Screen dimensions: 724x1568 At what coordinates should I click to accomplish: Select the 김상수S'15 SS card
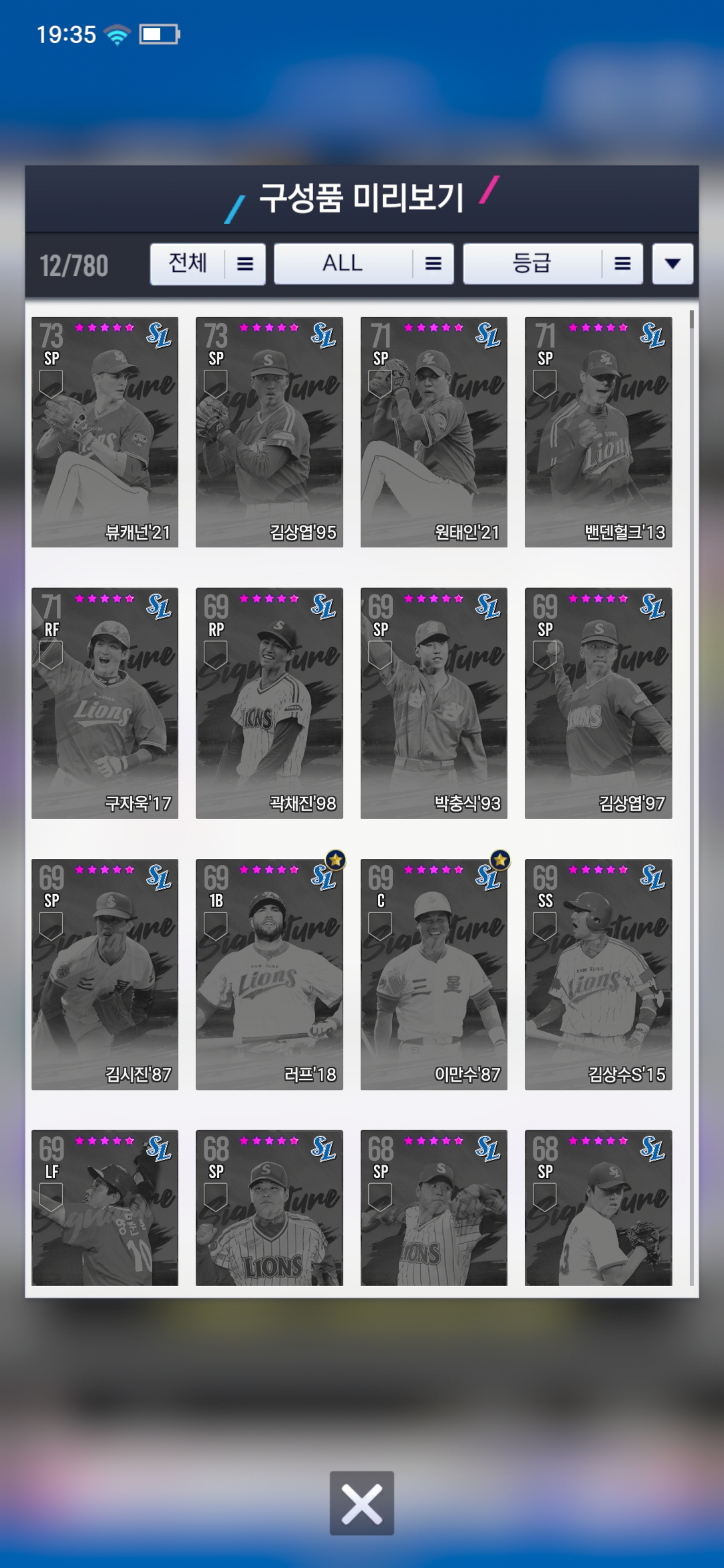pyautogui.click(x=598, y=974)
